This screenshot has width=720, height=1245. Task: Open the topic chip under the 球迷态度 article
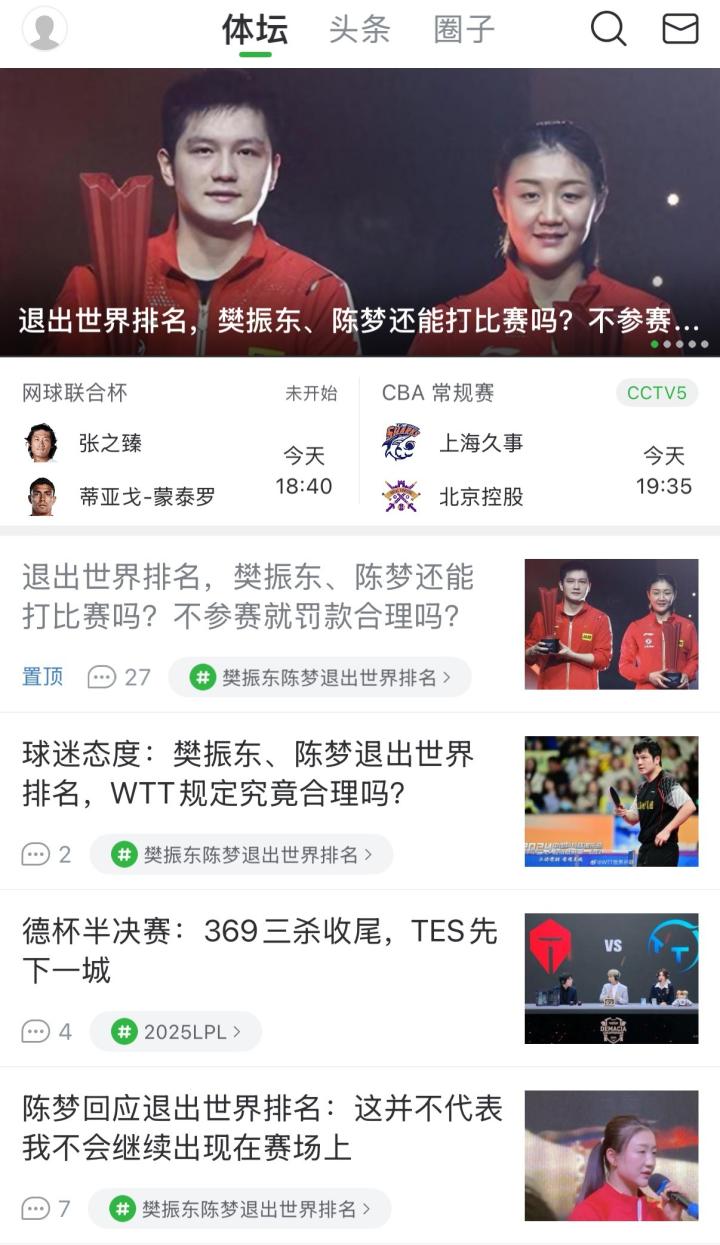[x=241, y=854]
